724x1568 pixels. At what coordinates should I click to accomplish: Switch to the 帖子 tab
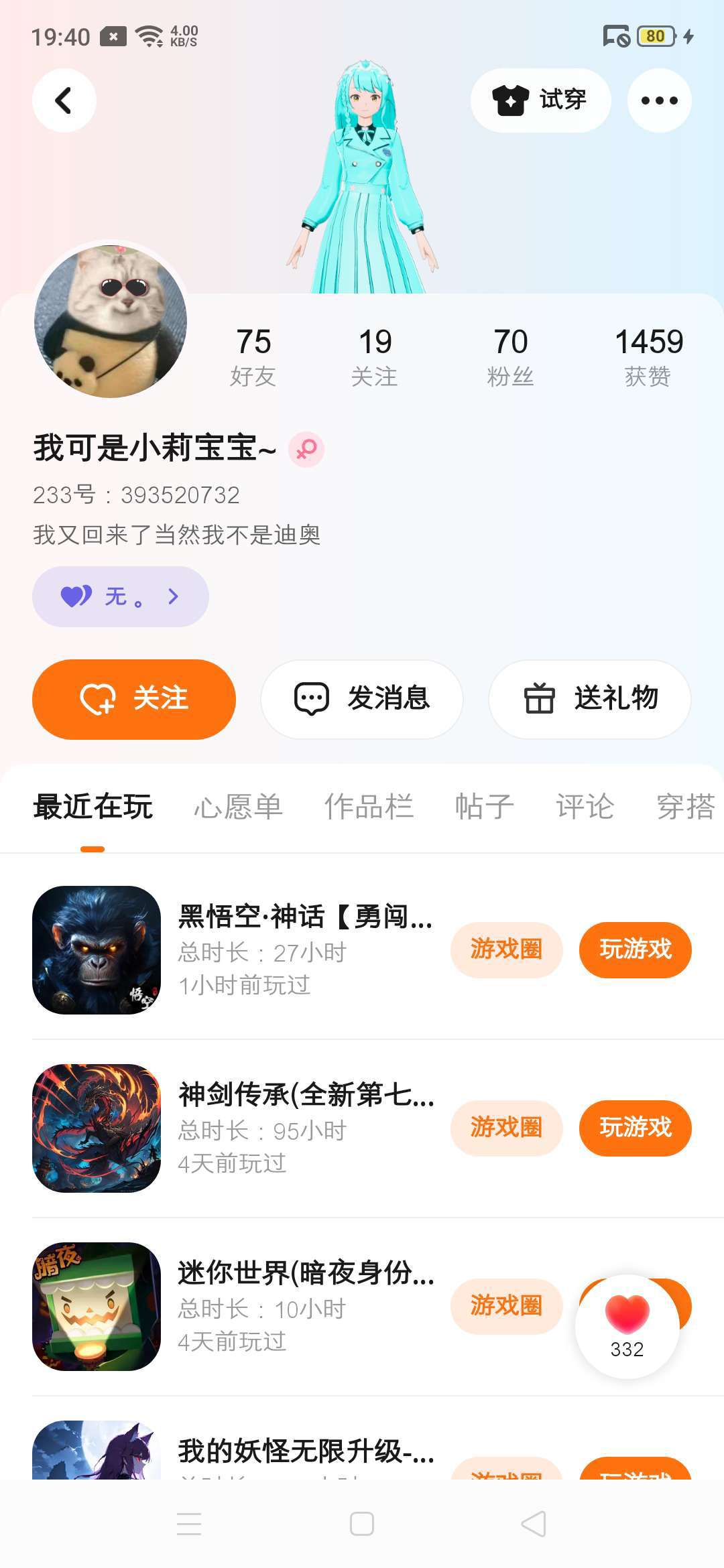484,806
